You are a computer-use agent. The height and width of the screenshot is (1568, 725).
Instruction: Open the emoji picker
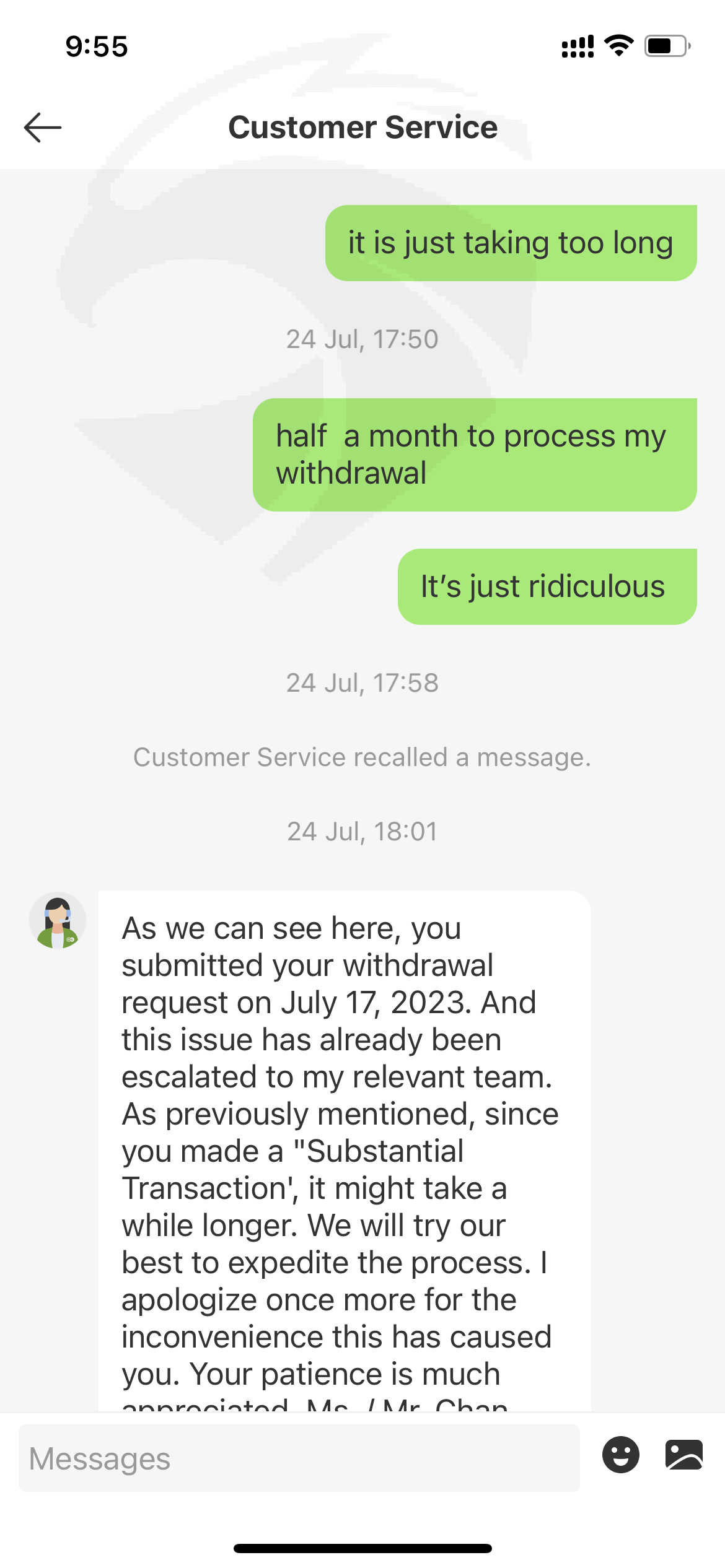coord(620,1455)
